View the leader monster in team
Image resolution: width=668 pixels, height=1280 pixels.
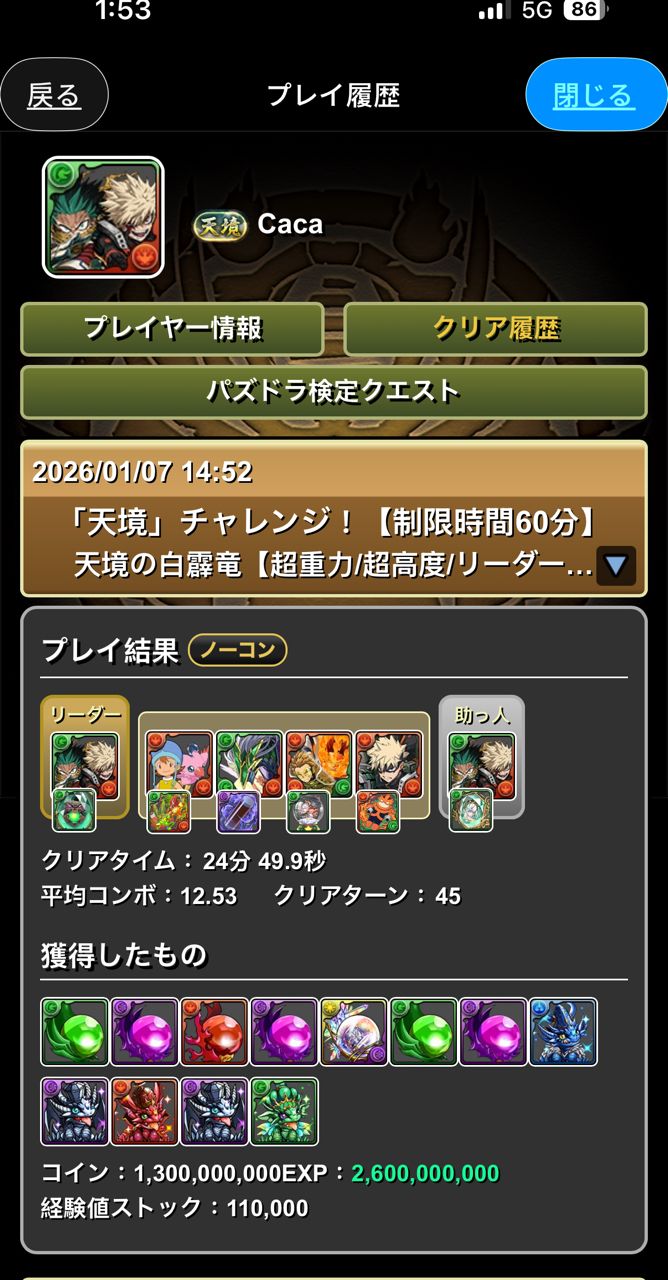[x=85, y=765]
